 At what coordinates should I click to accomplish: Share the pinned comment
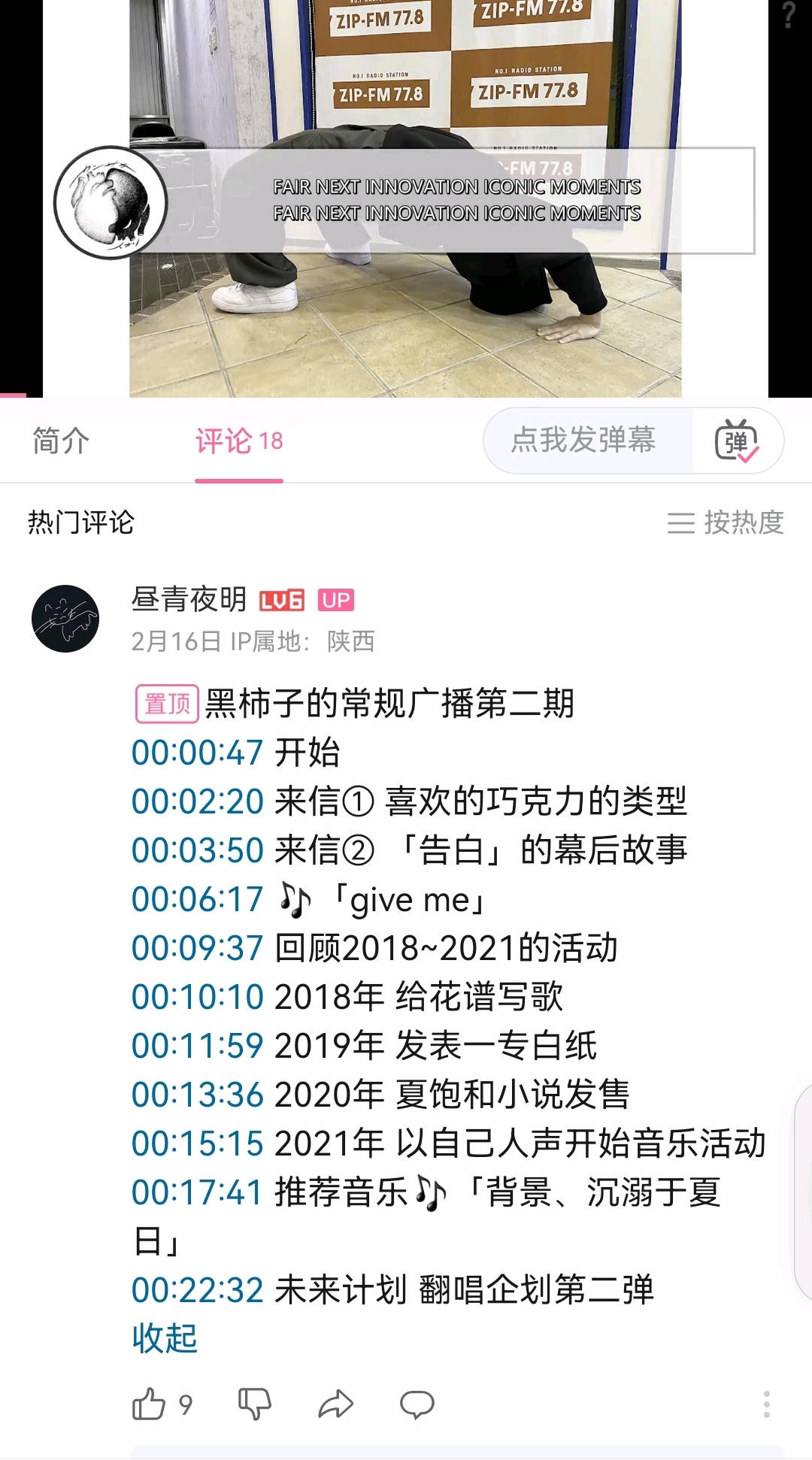335,1404
